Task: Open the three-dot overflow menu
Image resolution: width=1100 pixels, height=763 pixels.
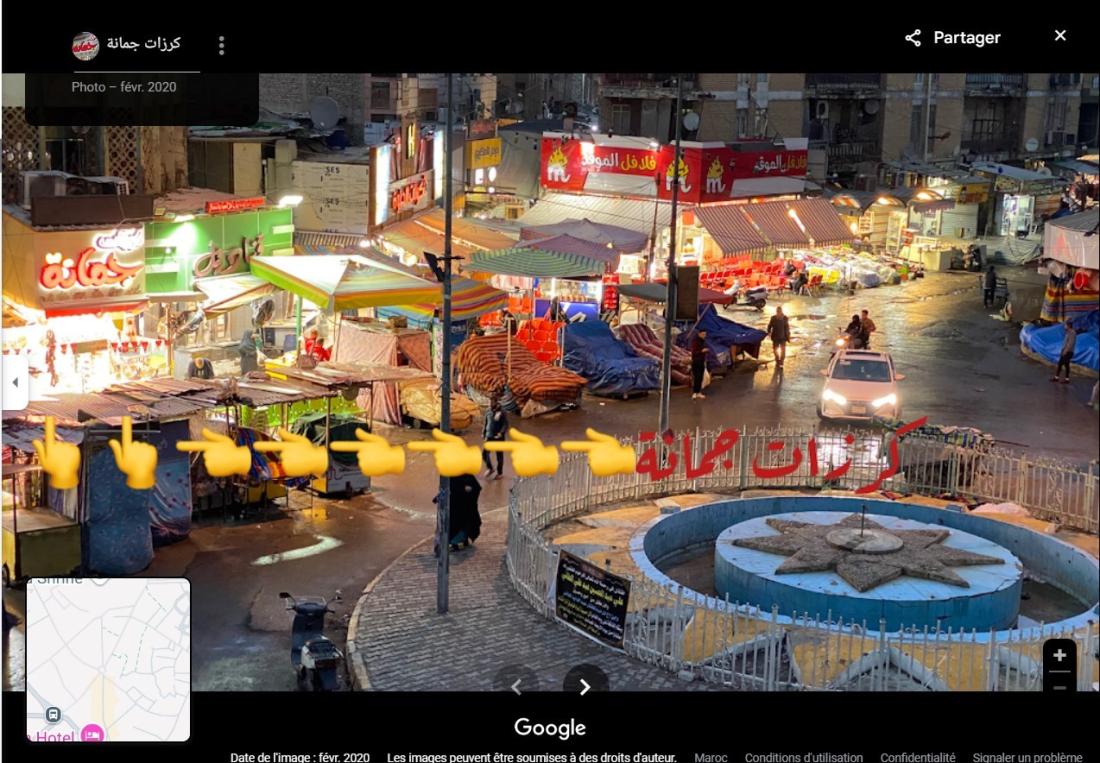Action: pos(221,45)
